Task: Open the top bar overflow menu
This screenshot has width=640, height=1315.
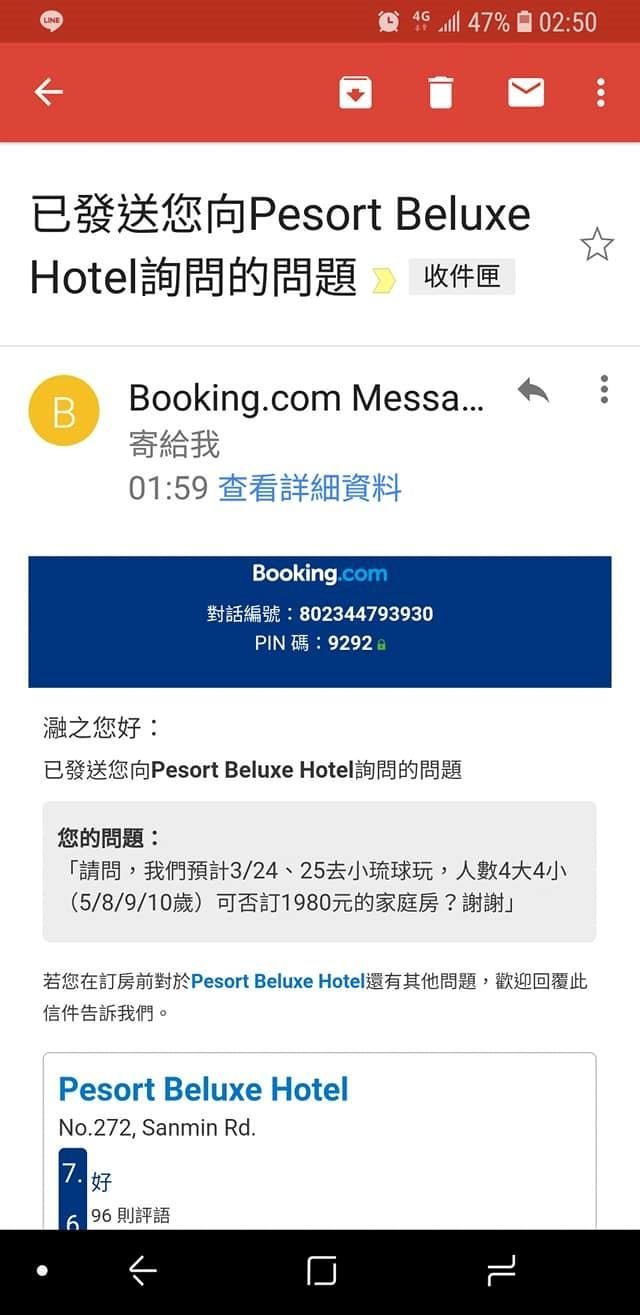Action: tap(600, 93)
